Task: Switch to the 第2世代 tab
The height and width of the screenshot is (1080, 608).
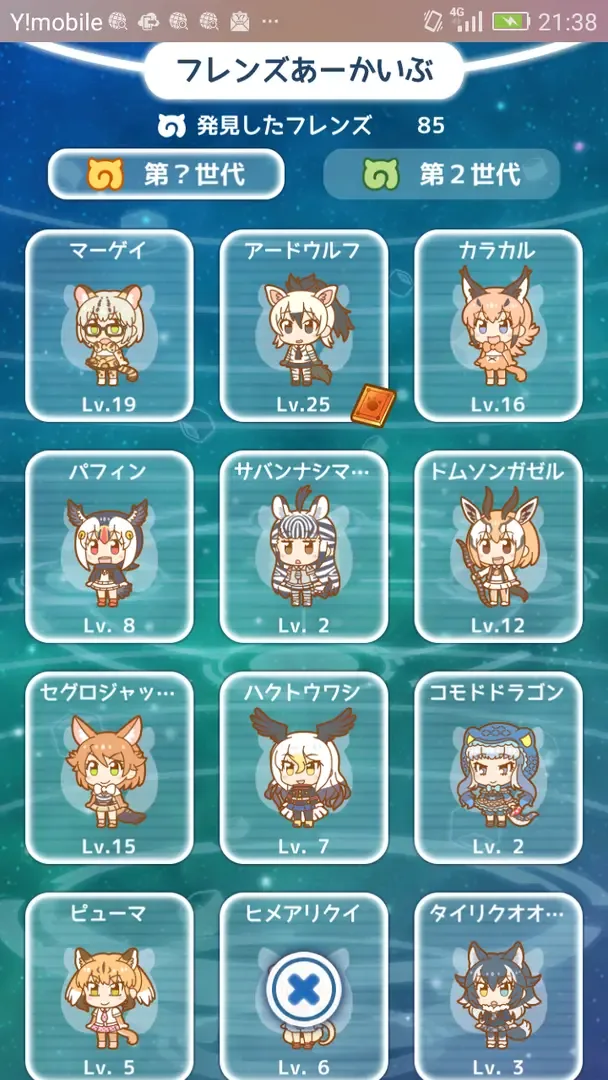Action: 441,175
